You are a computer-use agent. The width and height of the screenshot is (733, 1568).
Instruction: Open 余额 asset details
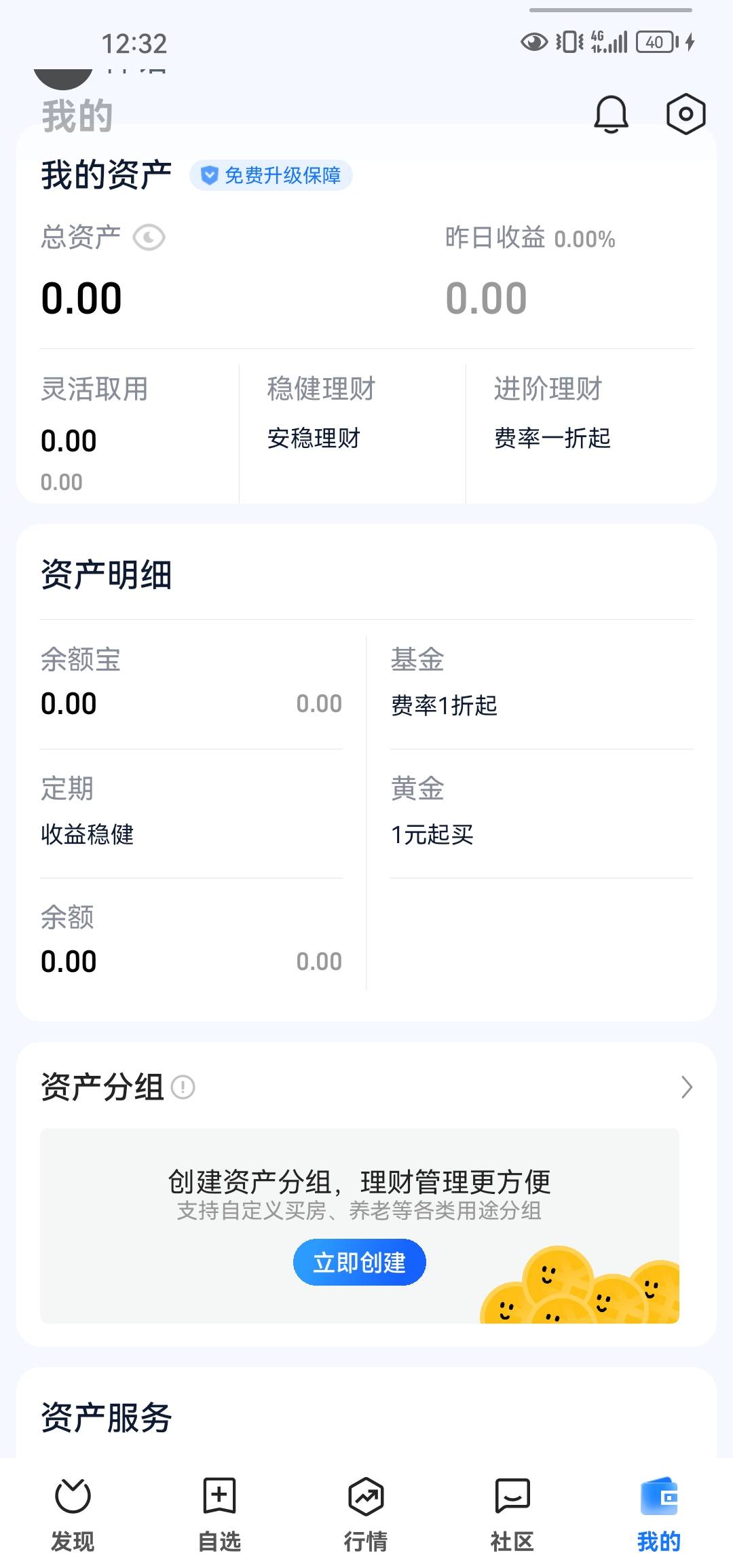[191, 941]
